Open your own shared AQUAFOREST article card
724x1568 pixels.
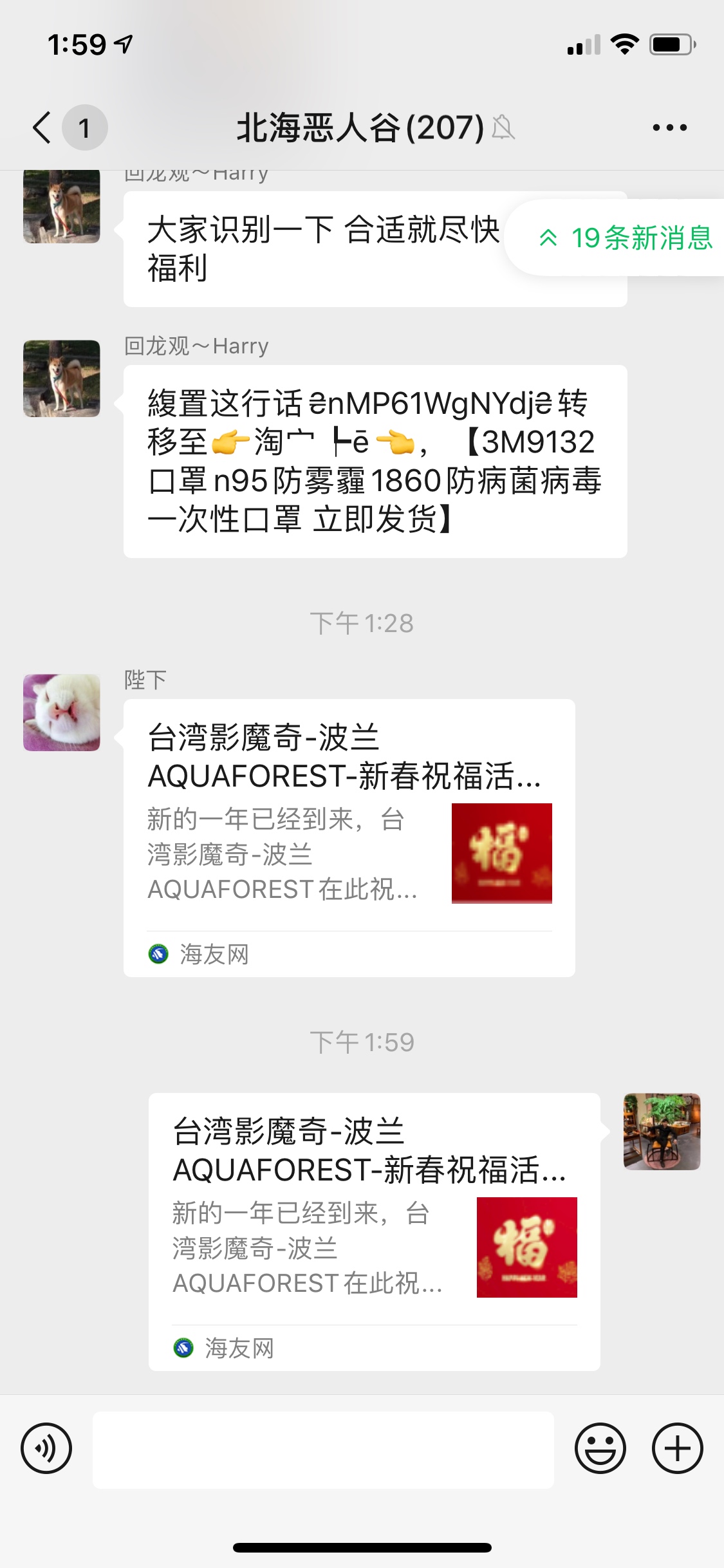pyautogui.click(x=374, y=1231)
